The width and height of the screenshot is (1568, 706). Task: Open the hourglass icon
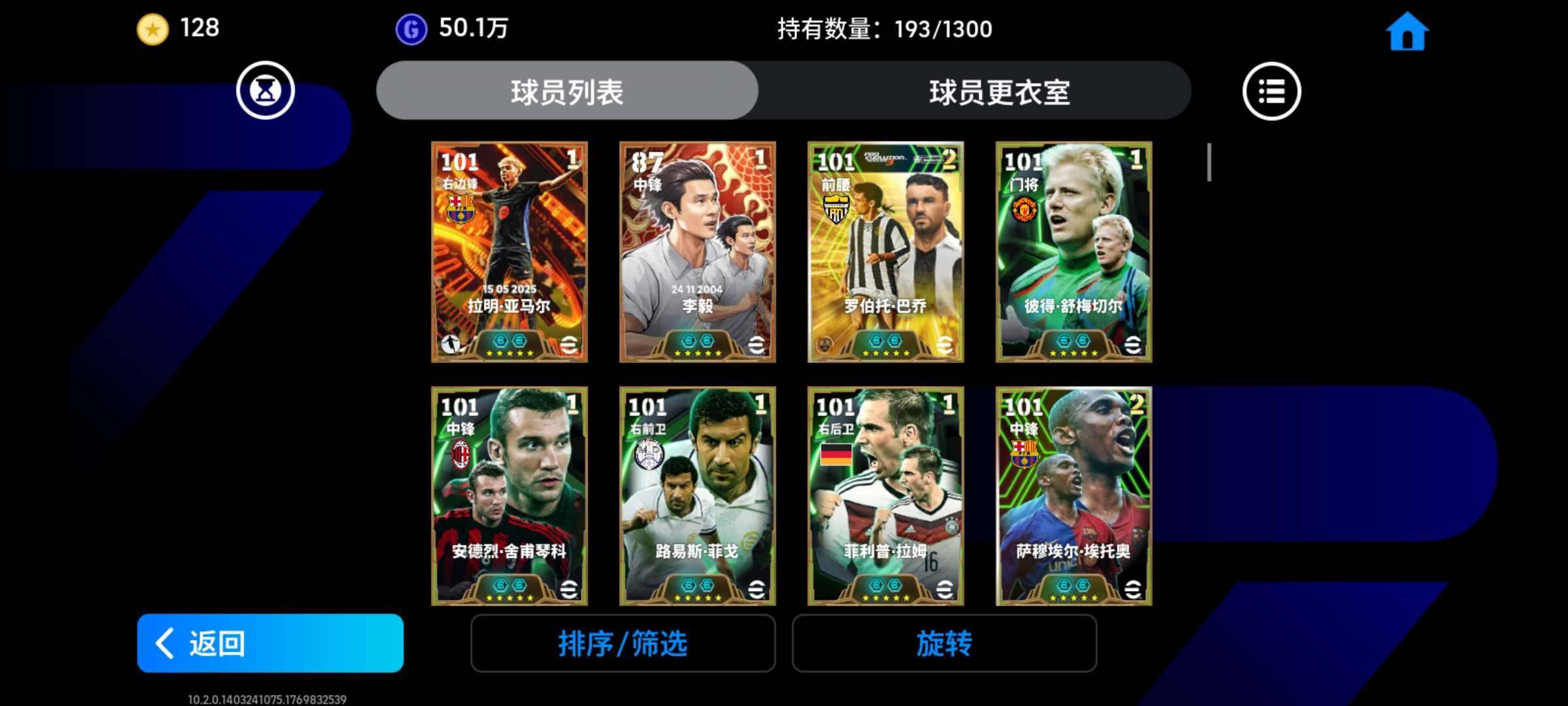click(x=265, y=90)
